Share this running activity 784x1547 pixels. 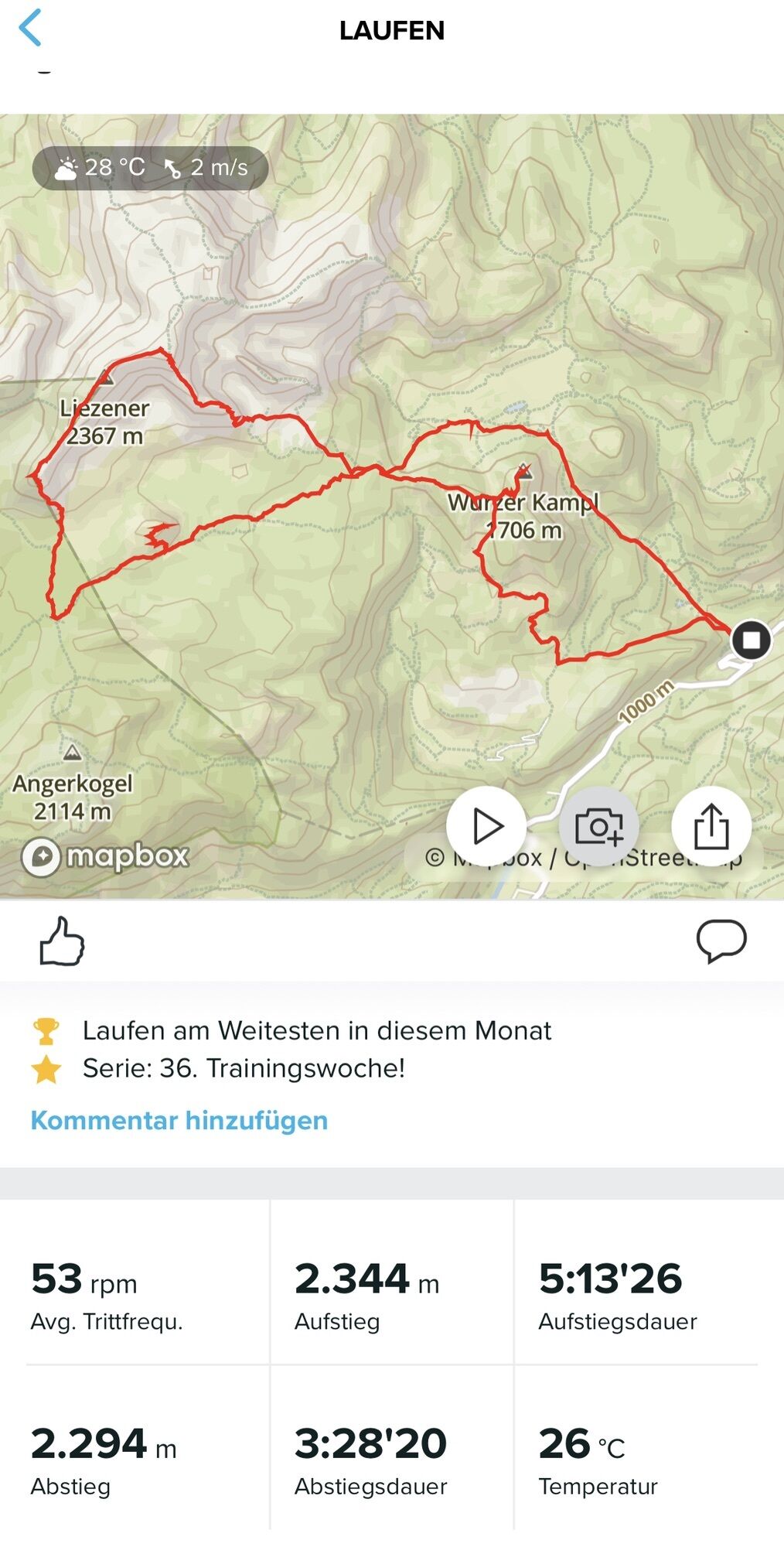pos(711,826)
